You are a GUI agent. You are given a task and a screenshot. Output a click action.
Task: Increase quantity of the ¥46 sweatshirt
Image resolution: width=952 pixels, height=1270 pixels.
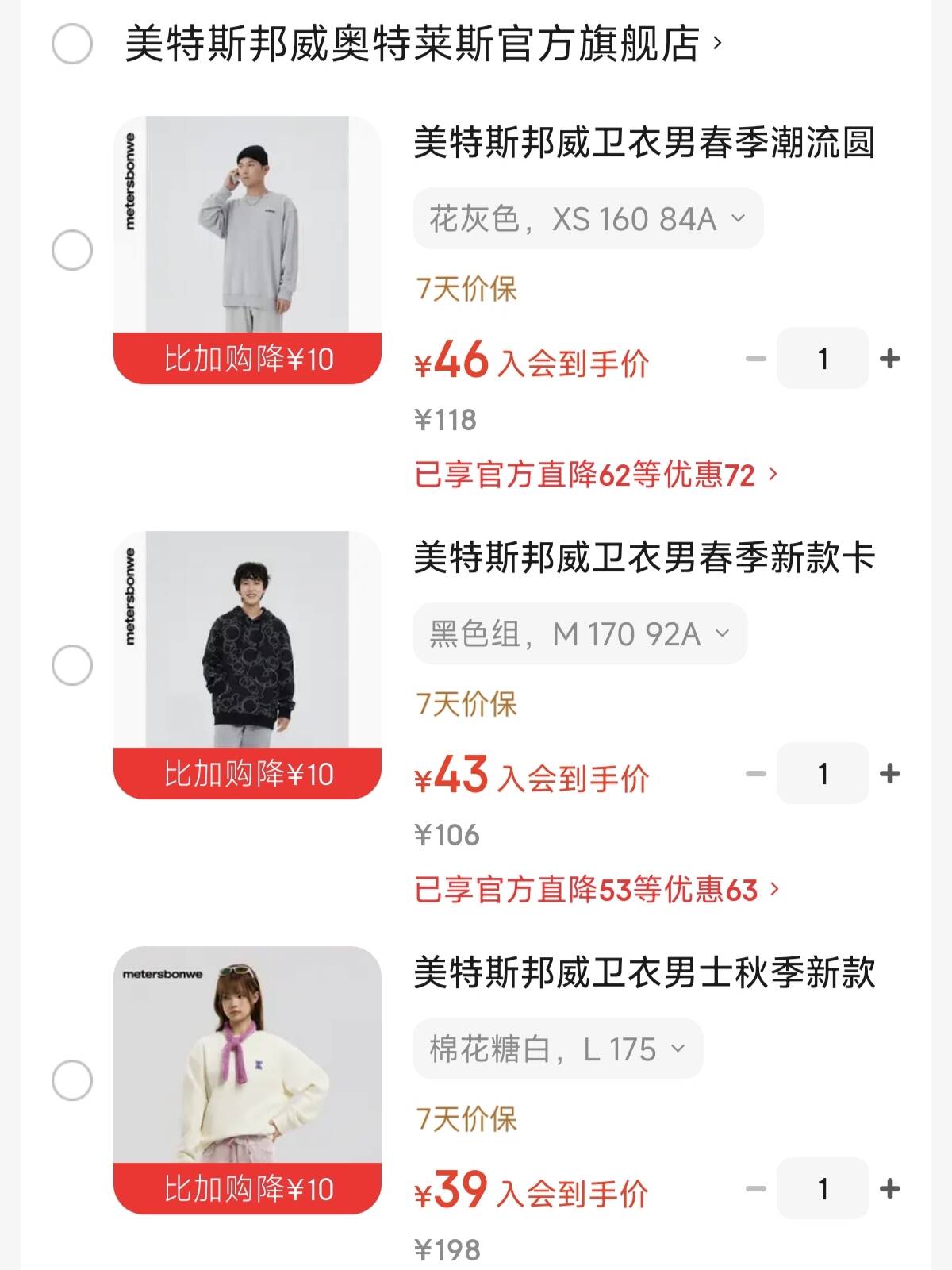click(890, 359)
